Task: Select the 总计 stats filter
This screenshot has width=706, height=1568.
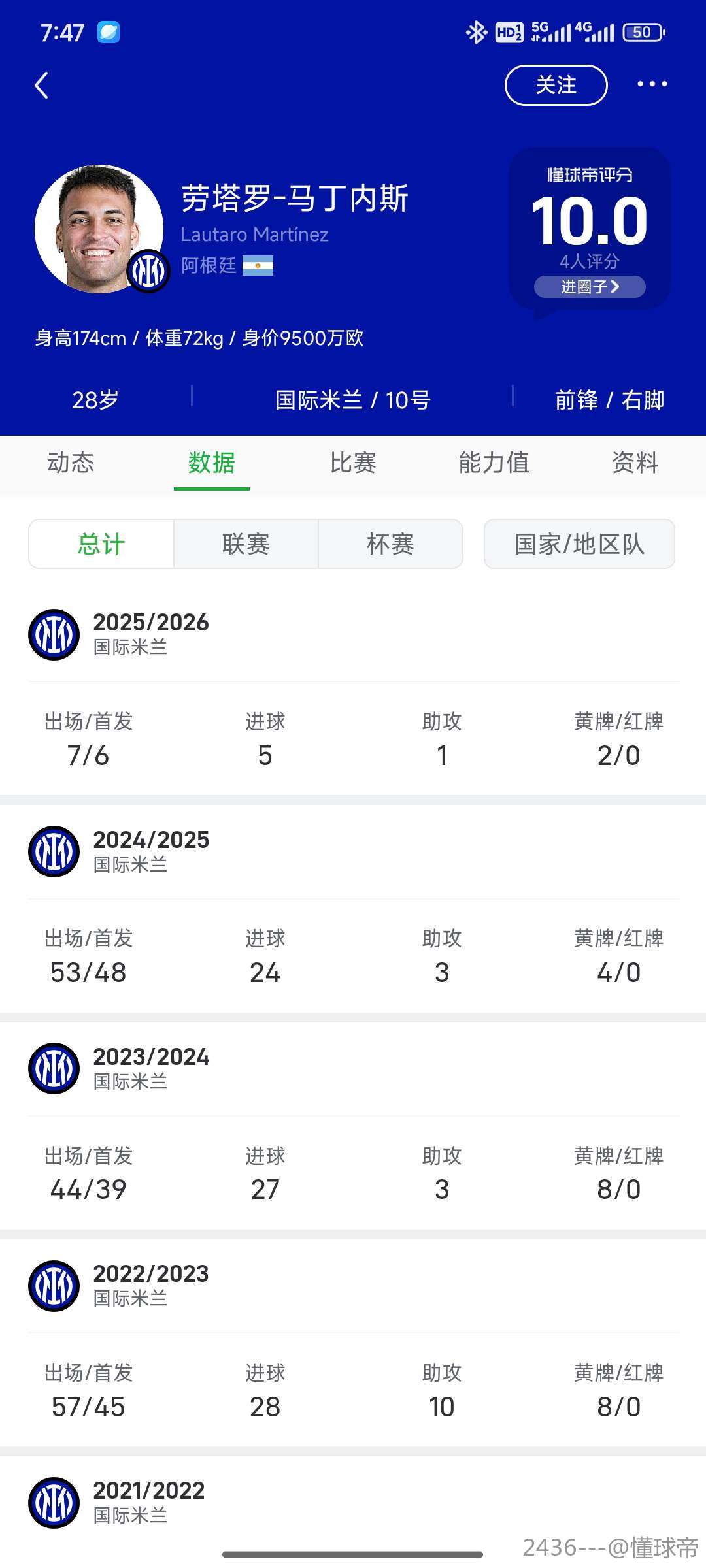Action: pyautogui.click(x=101, y=544)
